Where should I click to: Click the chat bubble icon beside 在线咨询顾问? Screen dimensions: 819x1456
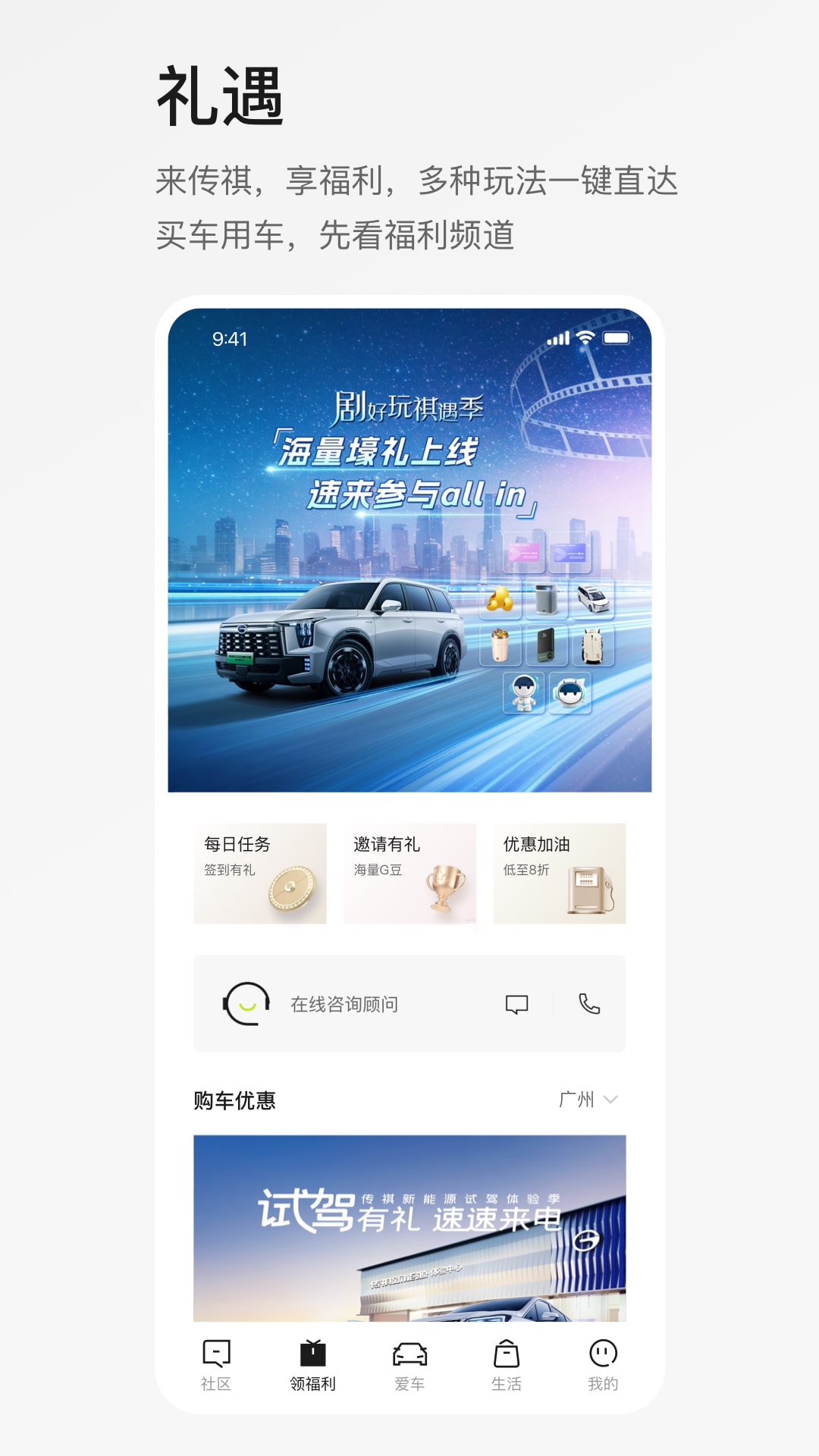pos(516,1004)
